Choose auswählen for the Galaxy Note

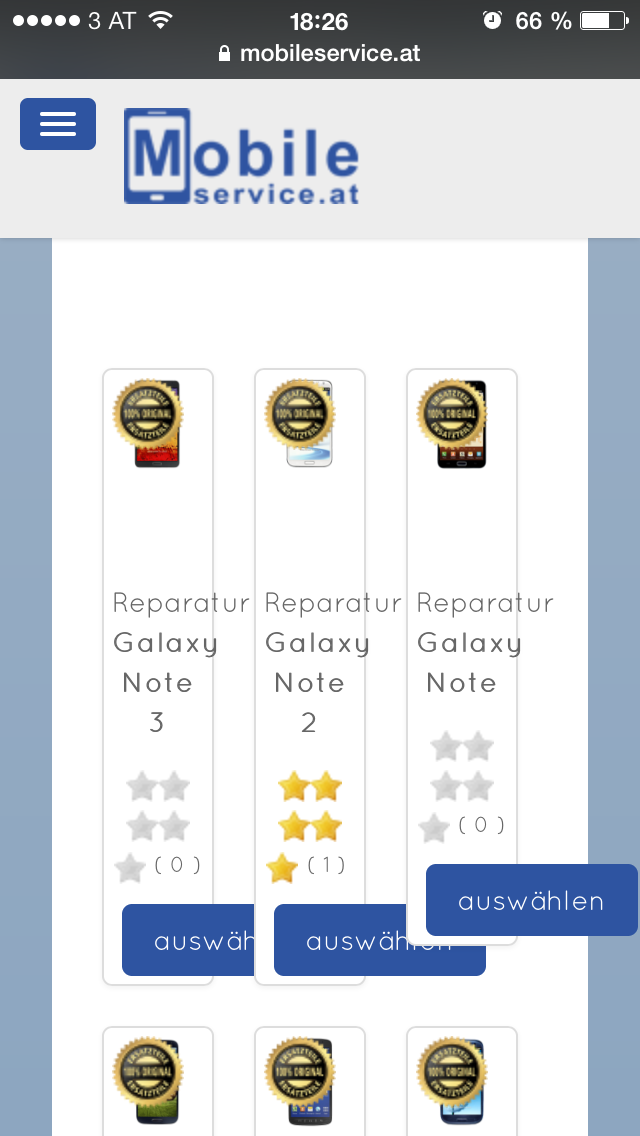(531, 900)
